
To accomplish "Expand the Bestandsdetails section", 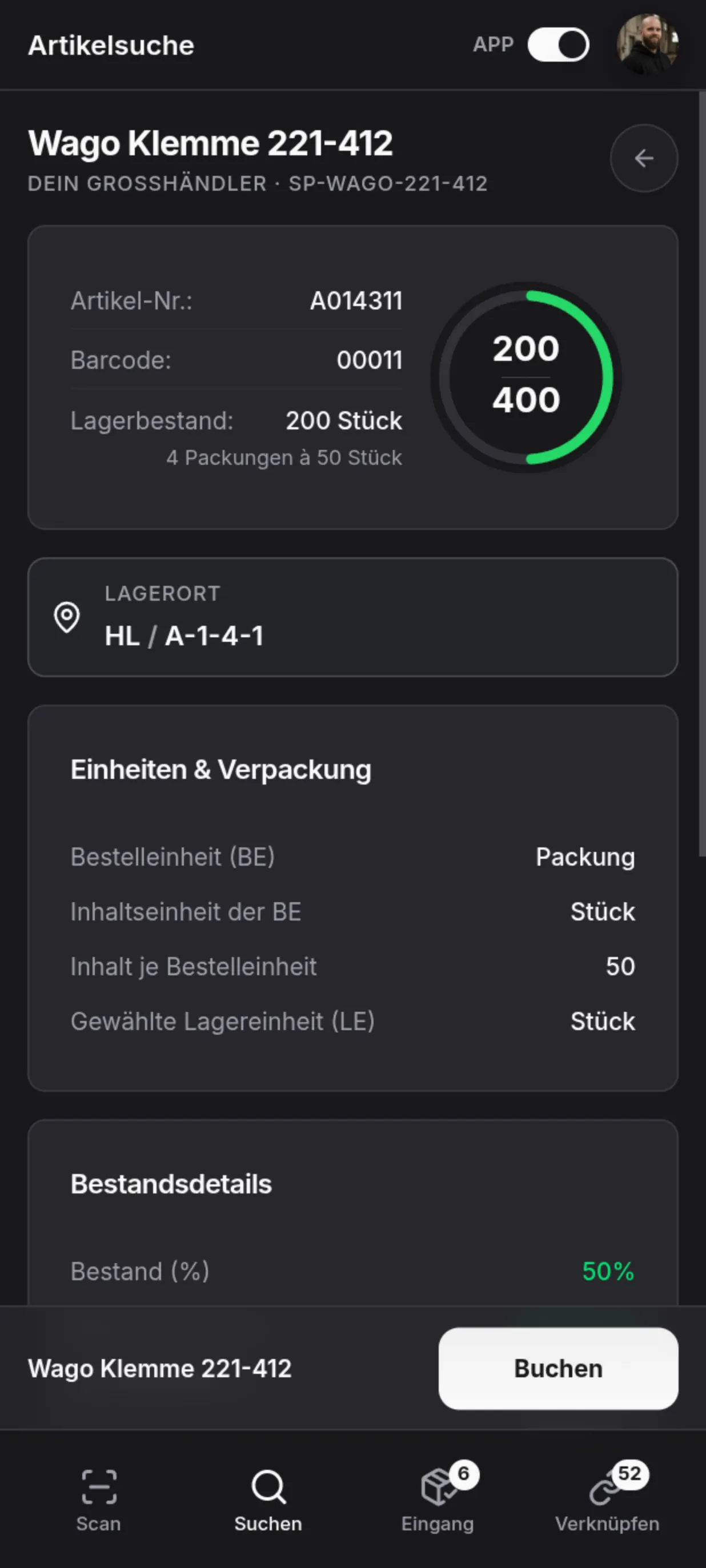I will coord(171,1183).
